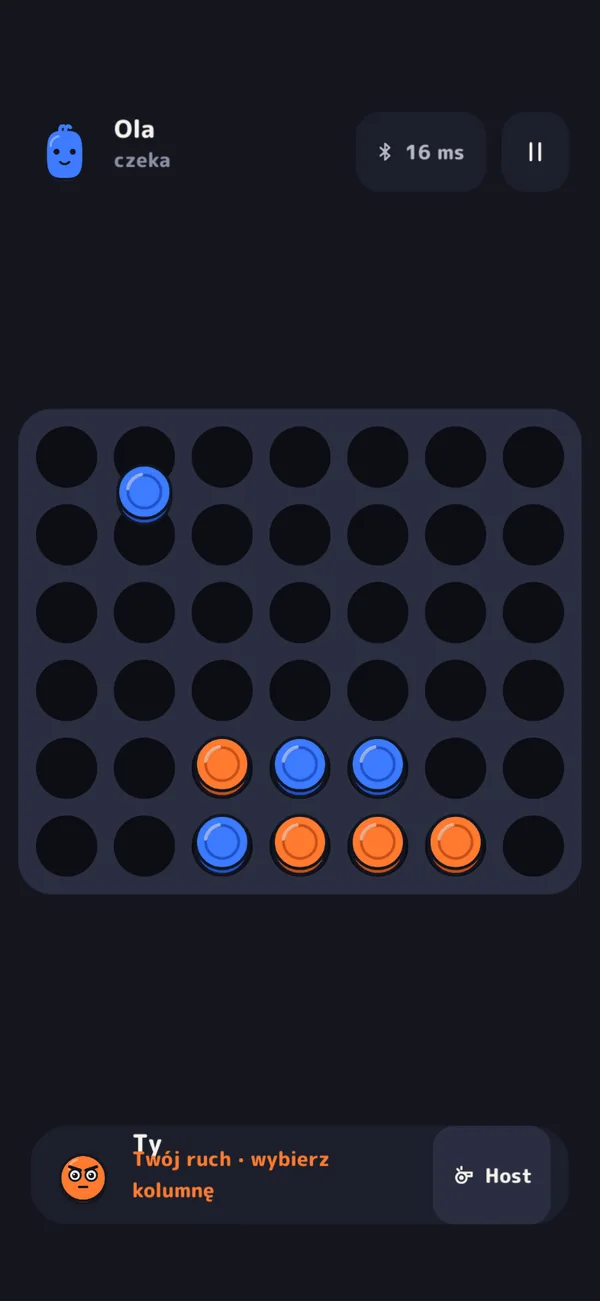The width and height of the screenshot is (600, 1301).
Task: Open the Host button
Action: coord(491,1175)
